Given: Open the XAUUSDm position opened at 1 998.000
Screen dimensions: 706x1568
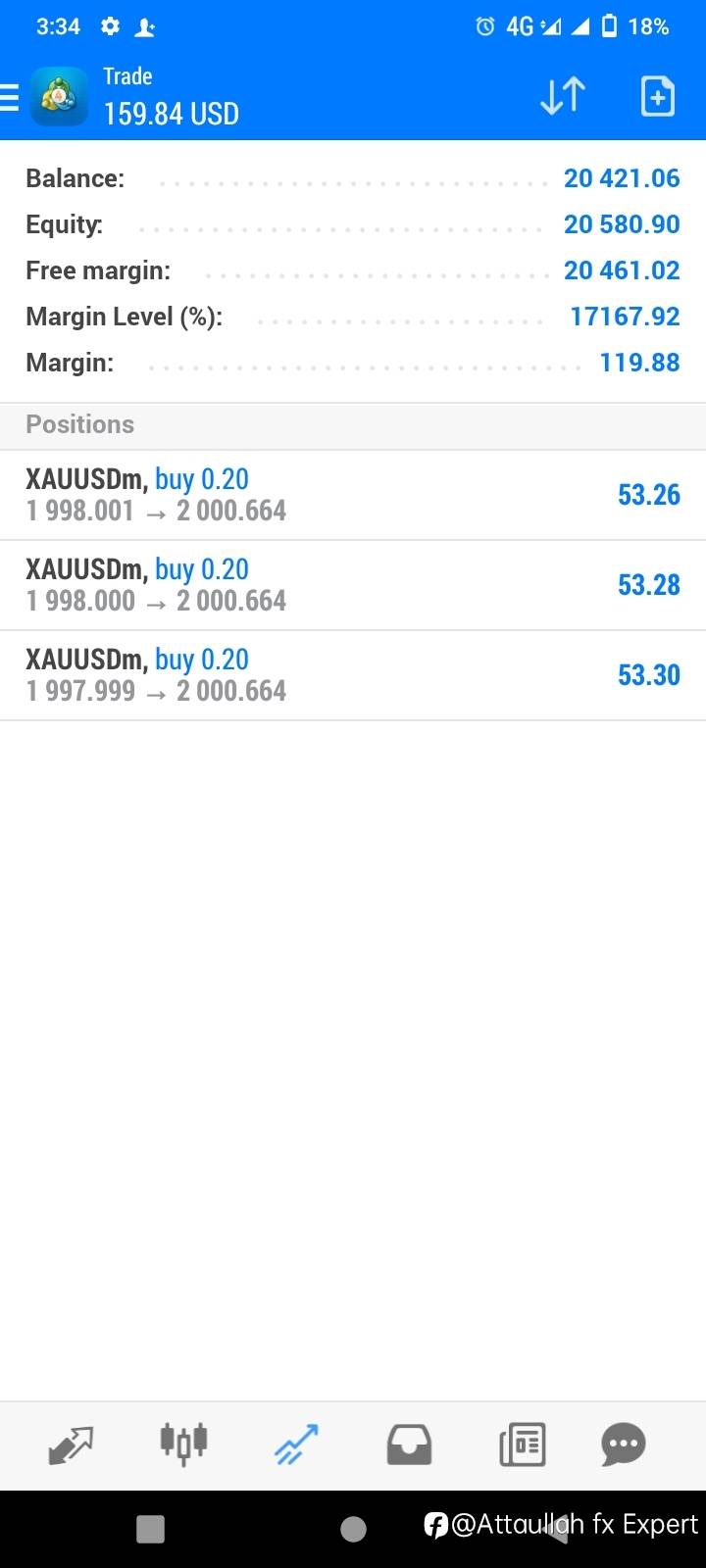Looking at the screenshot, I should (353, 585).
